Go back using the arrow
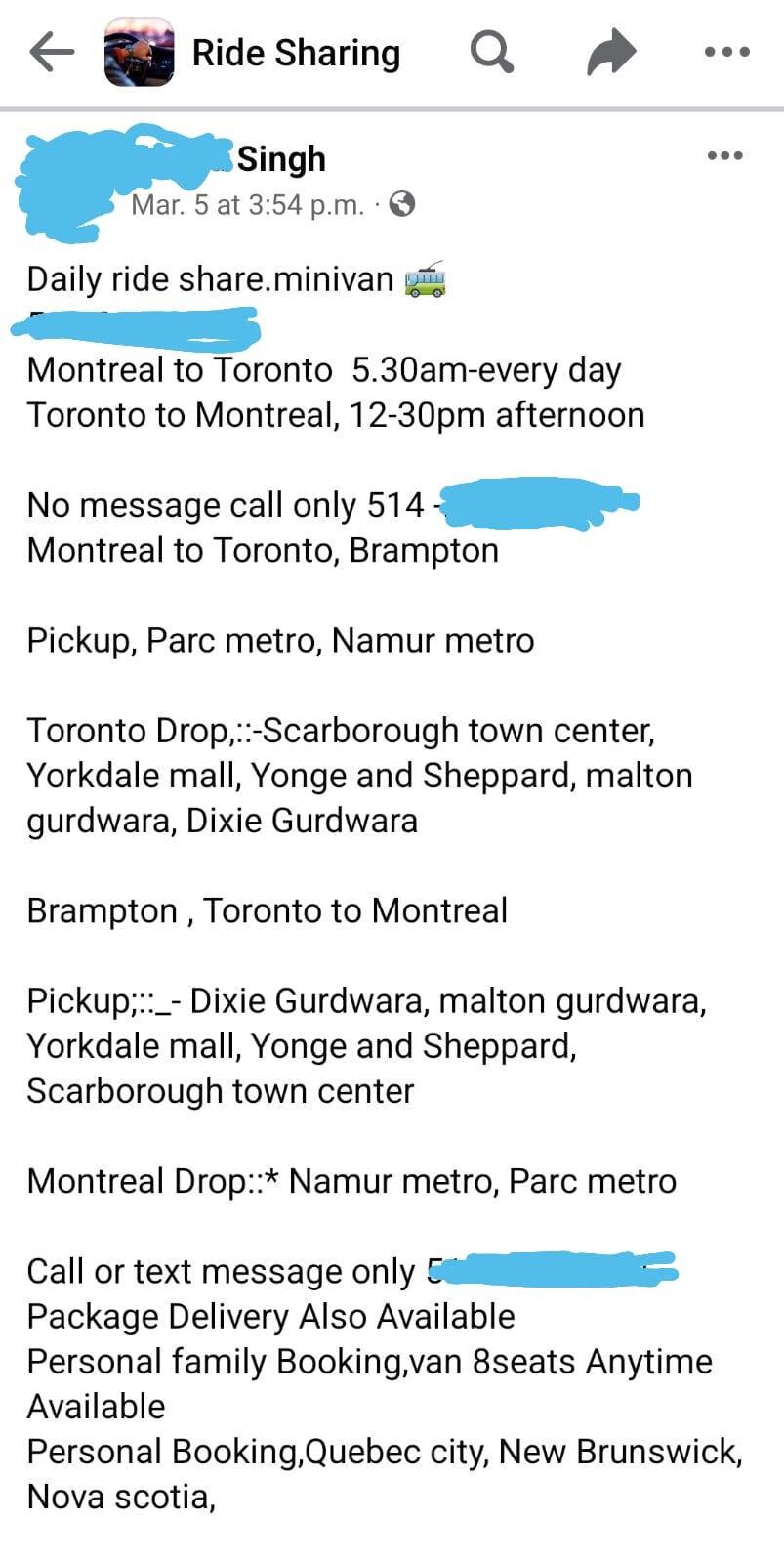 pos(51,52)
